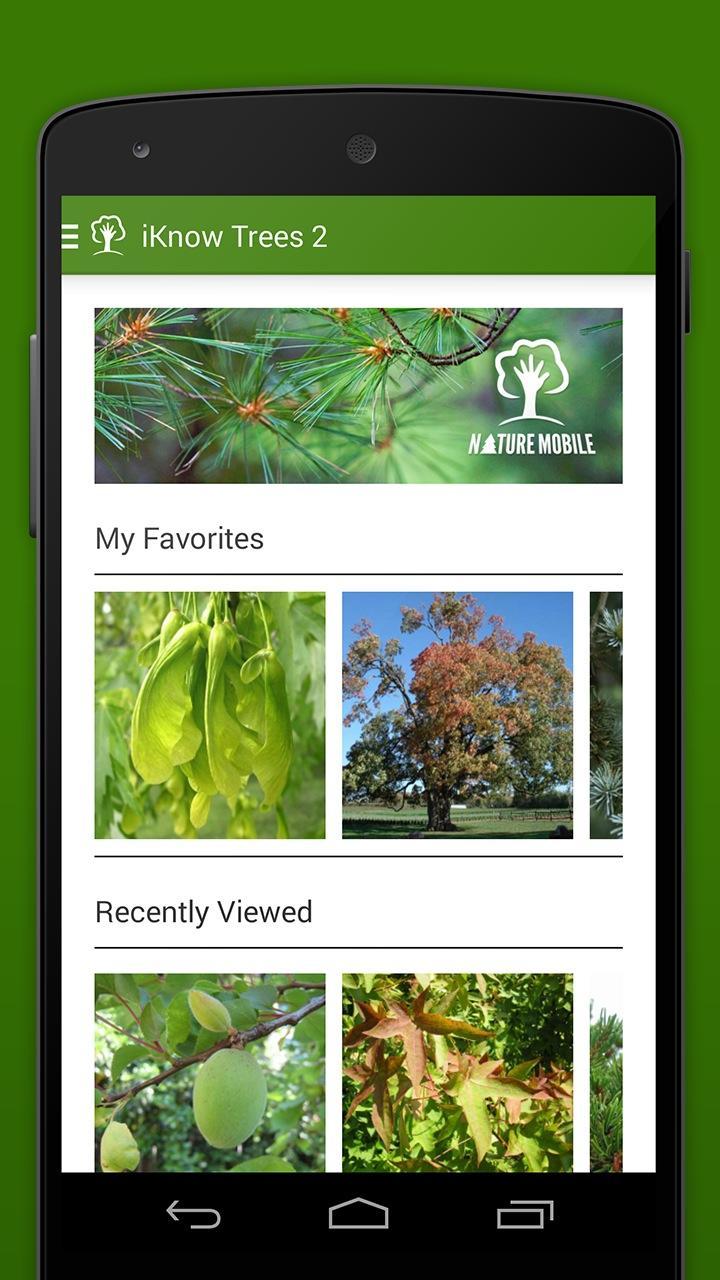Open the maple seeds favorite tile

pos(210,715)
